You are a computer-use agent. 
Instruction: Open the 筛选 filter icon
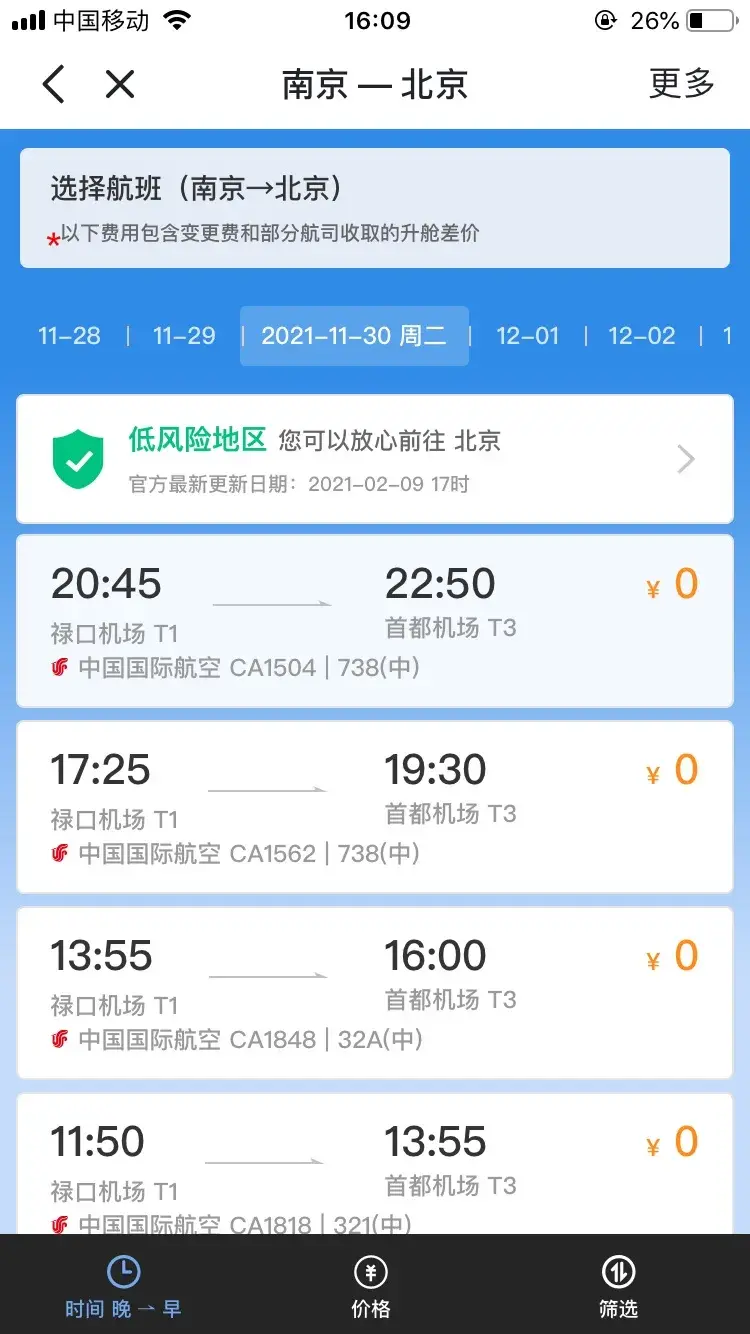pyautogui.click(x=618, y=1271)
